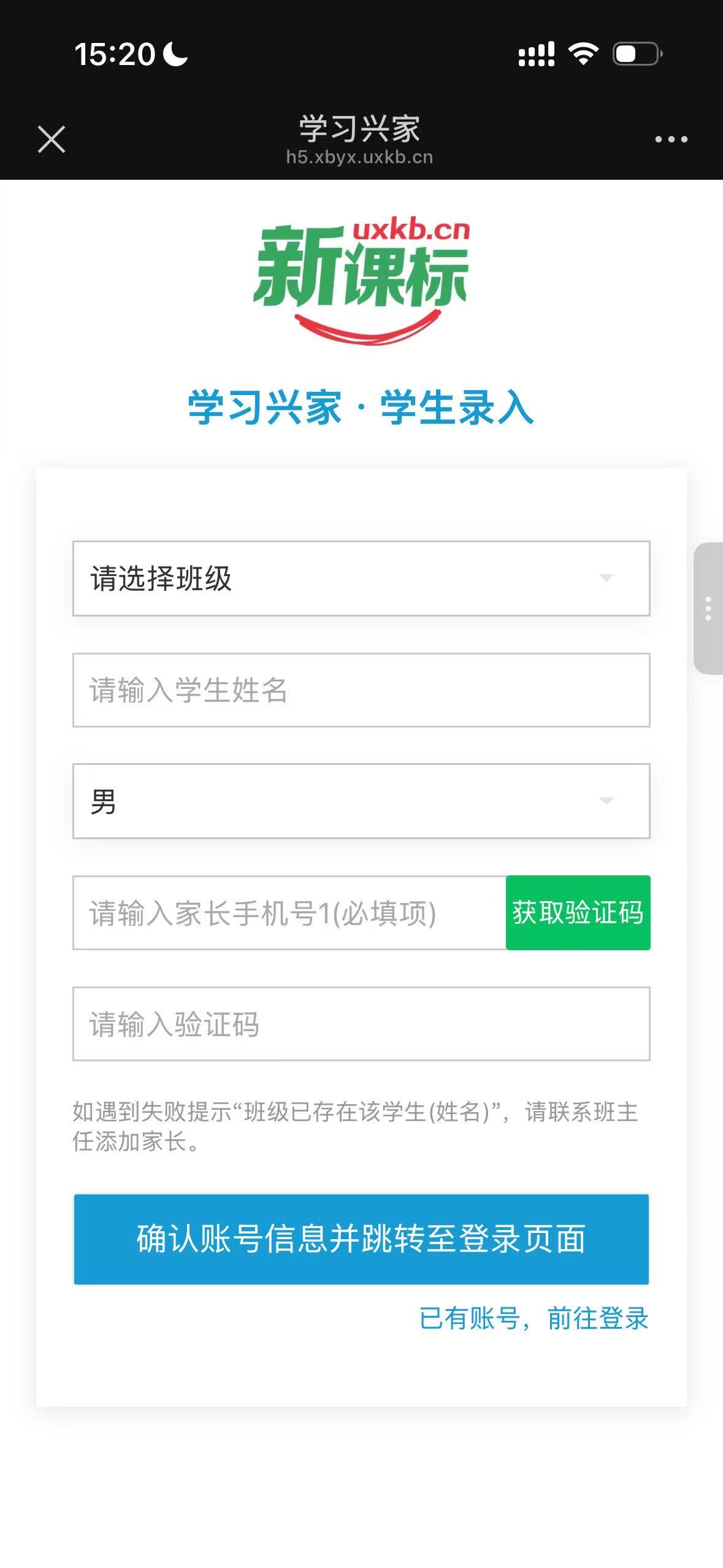Screen dimensions: 723x1568
Task: Focus the parent phone number field
Action: (x=289, y=913)
